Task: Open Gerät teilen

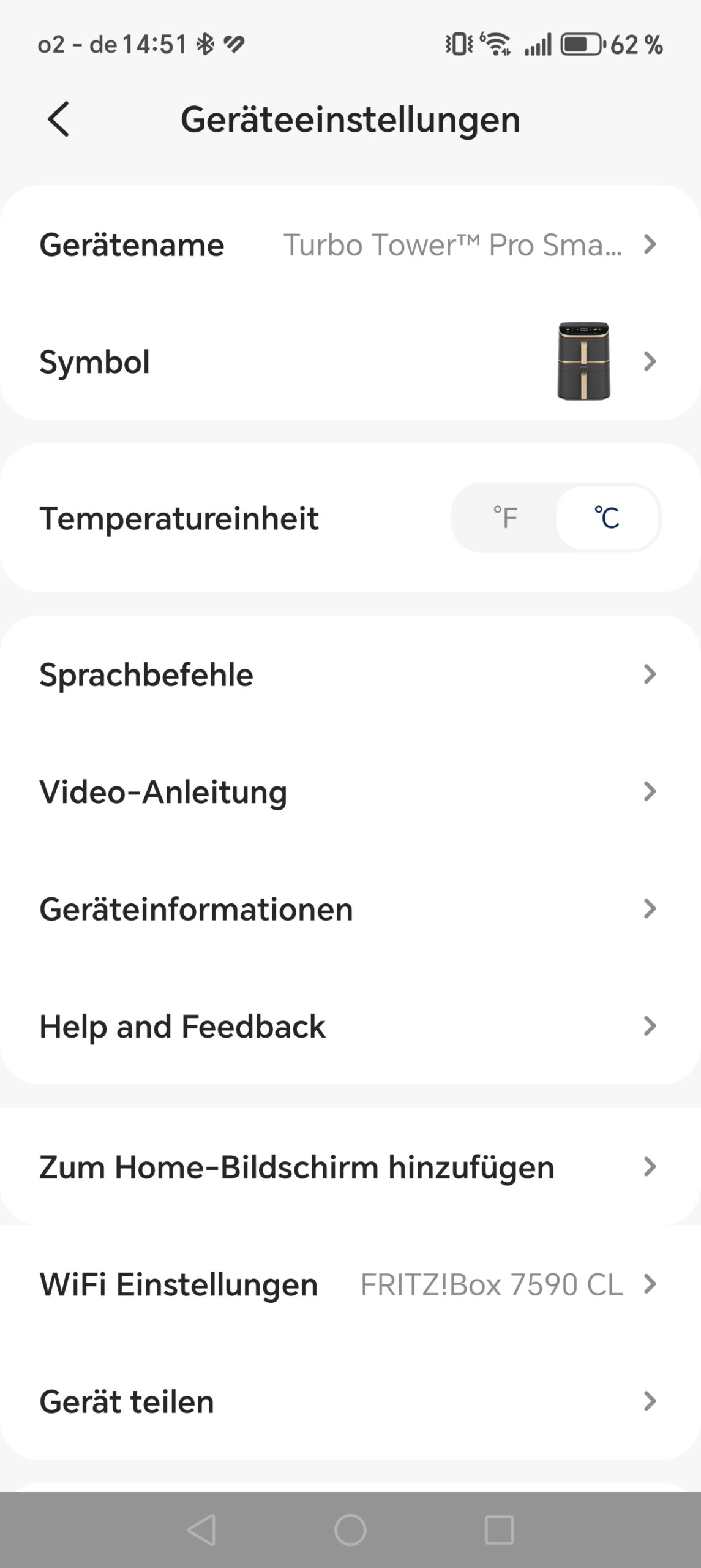Action: coord(350,1401)
